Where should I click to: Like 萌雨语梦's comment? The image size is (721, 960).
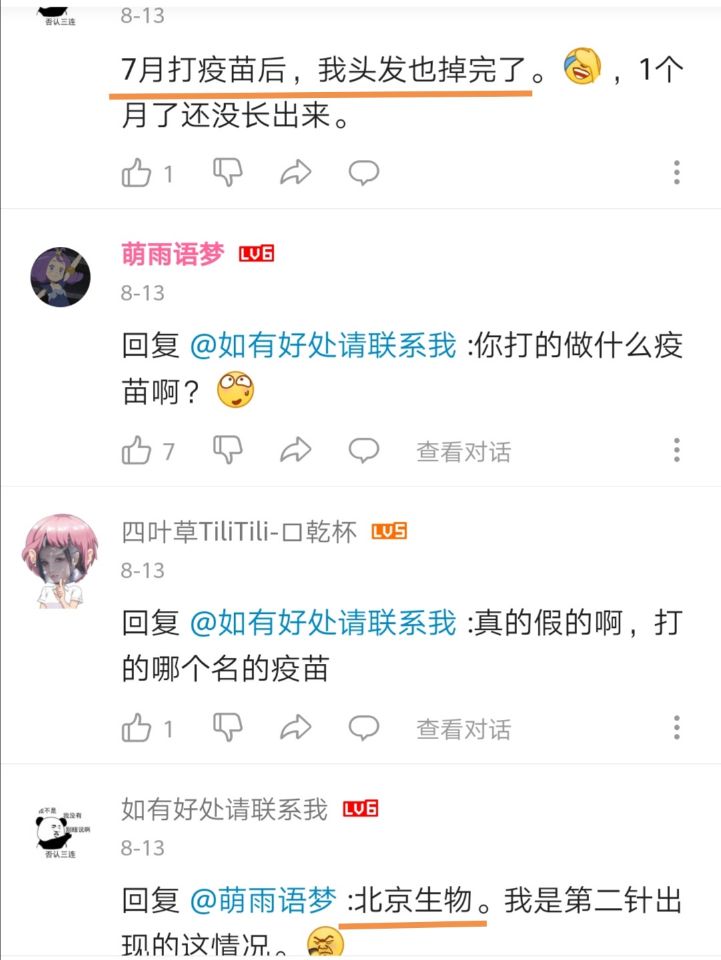137,451
